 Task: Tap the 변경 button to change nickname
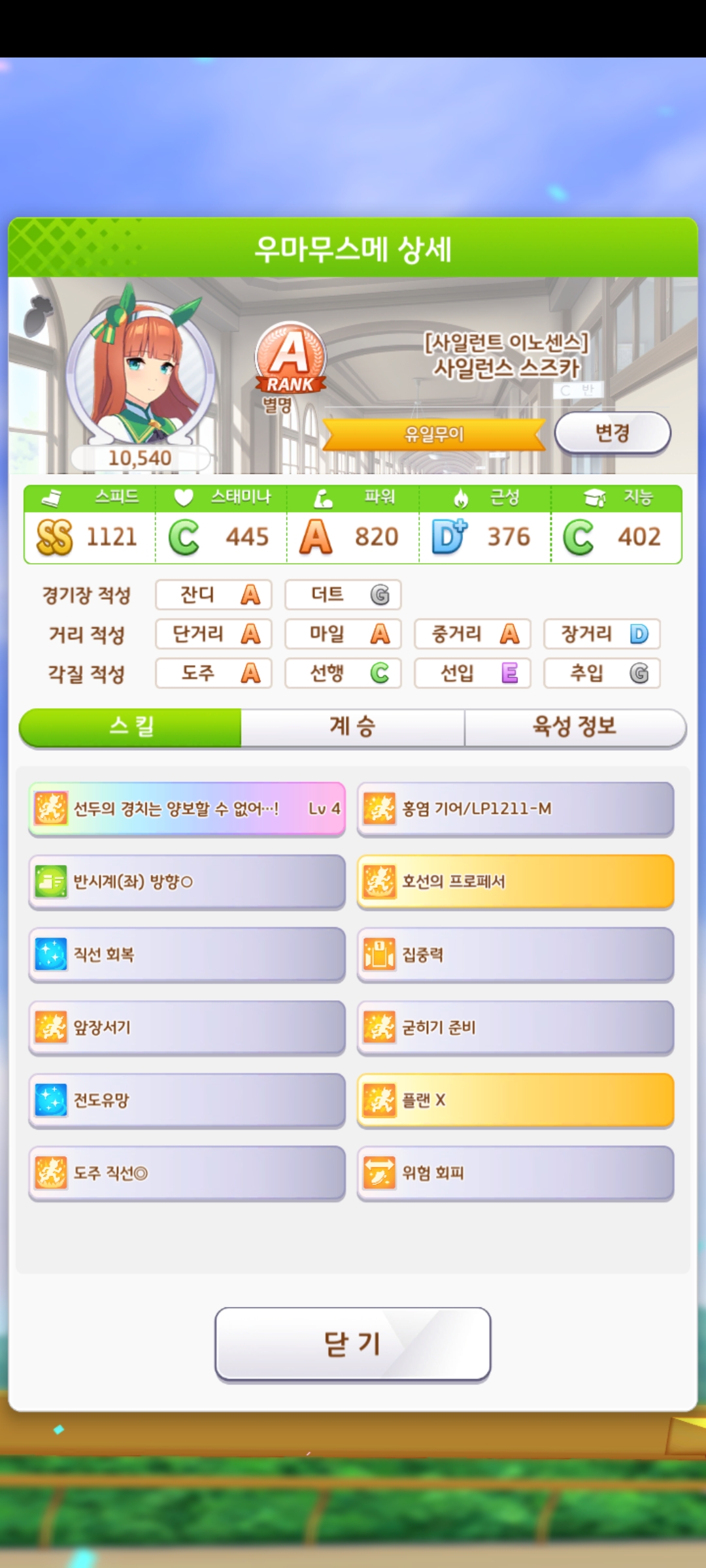[612, 433]
